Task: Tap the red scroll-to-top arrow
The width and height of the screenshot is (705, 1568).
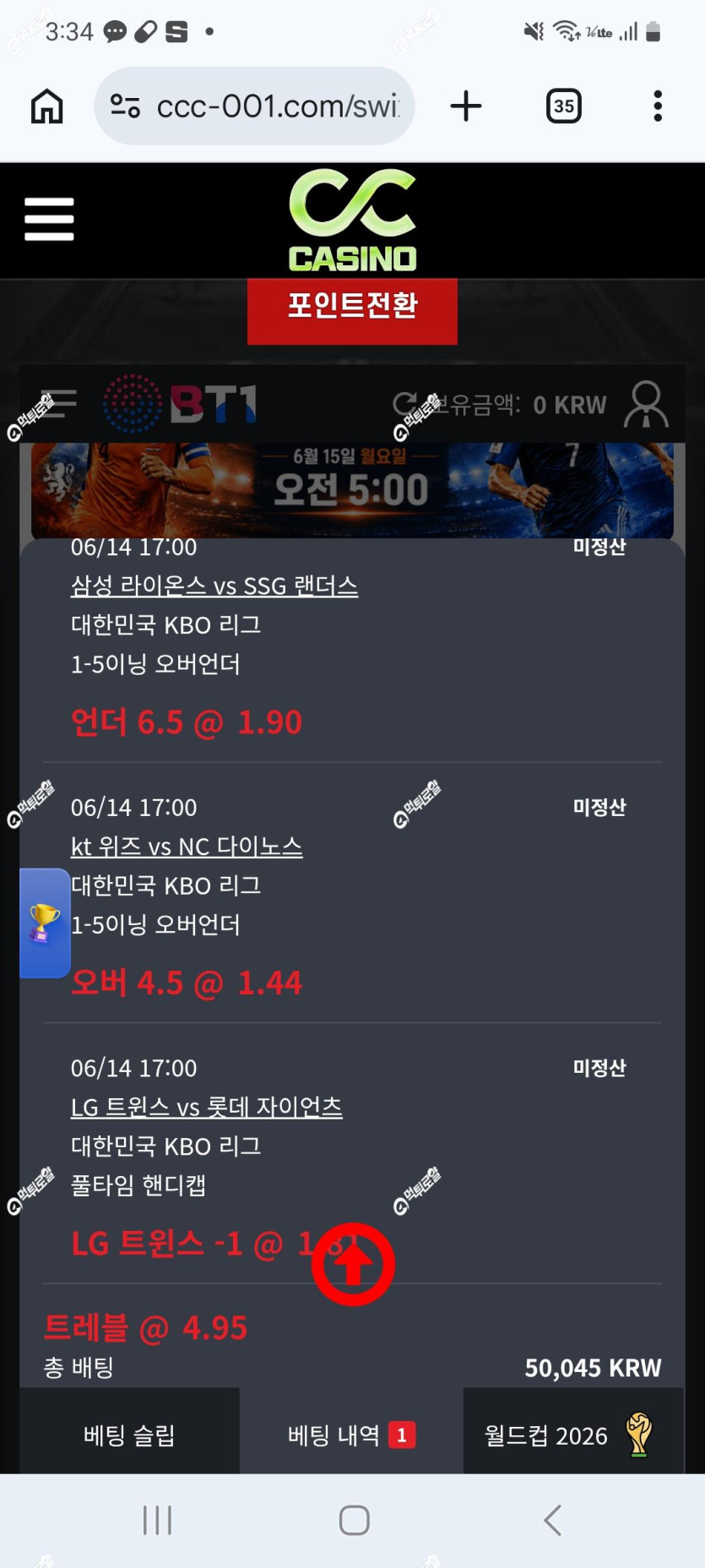Action: click(x=354, y=1264)
